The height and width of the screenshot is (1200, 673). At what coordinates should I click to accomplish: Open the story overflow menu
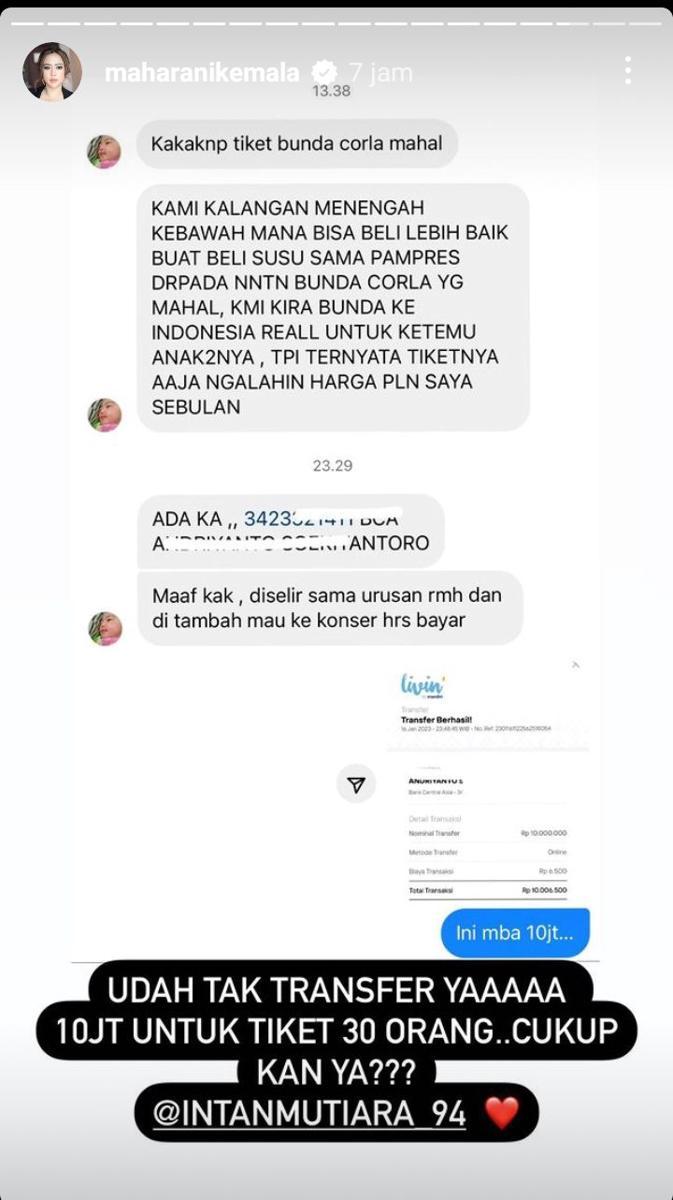627,70
